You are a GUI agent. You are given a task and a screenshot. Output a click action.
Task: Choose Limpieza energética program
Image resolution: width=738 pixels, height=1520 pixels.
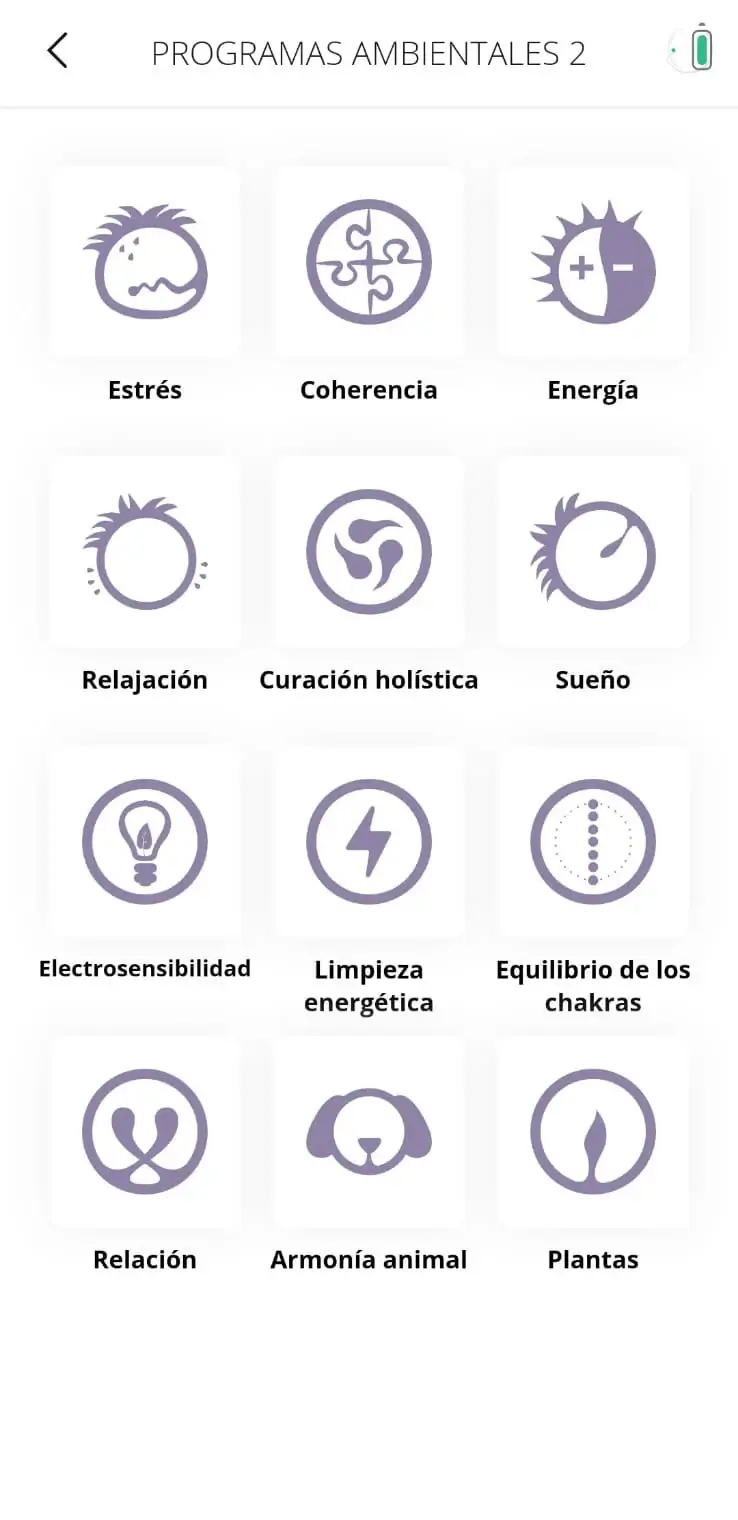pyautogui.click(x=369, y=842)
